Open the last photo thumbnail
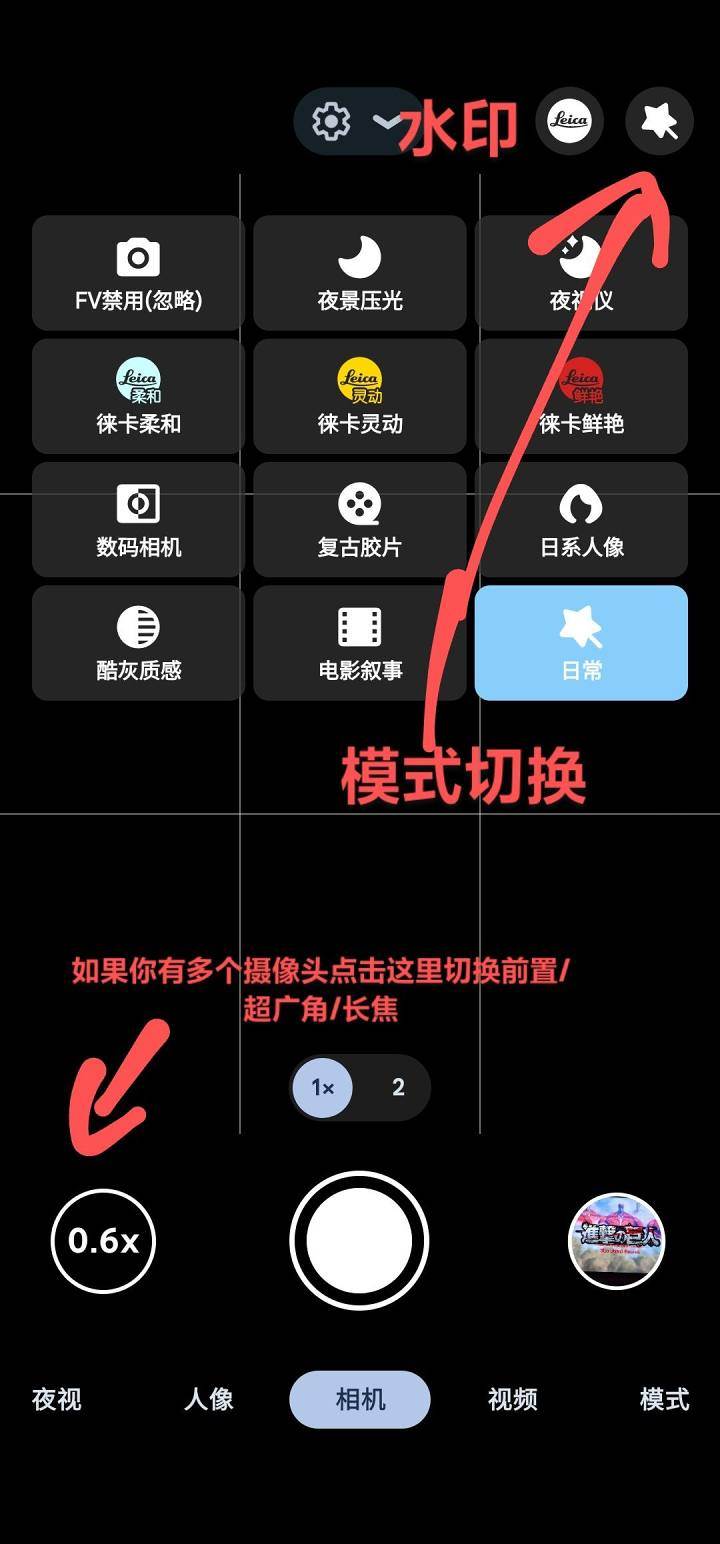The width and height of the screenshot is (720, 1544). [x=616, y=1240]
